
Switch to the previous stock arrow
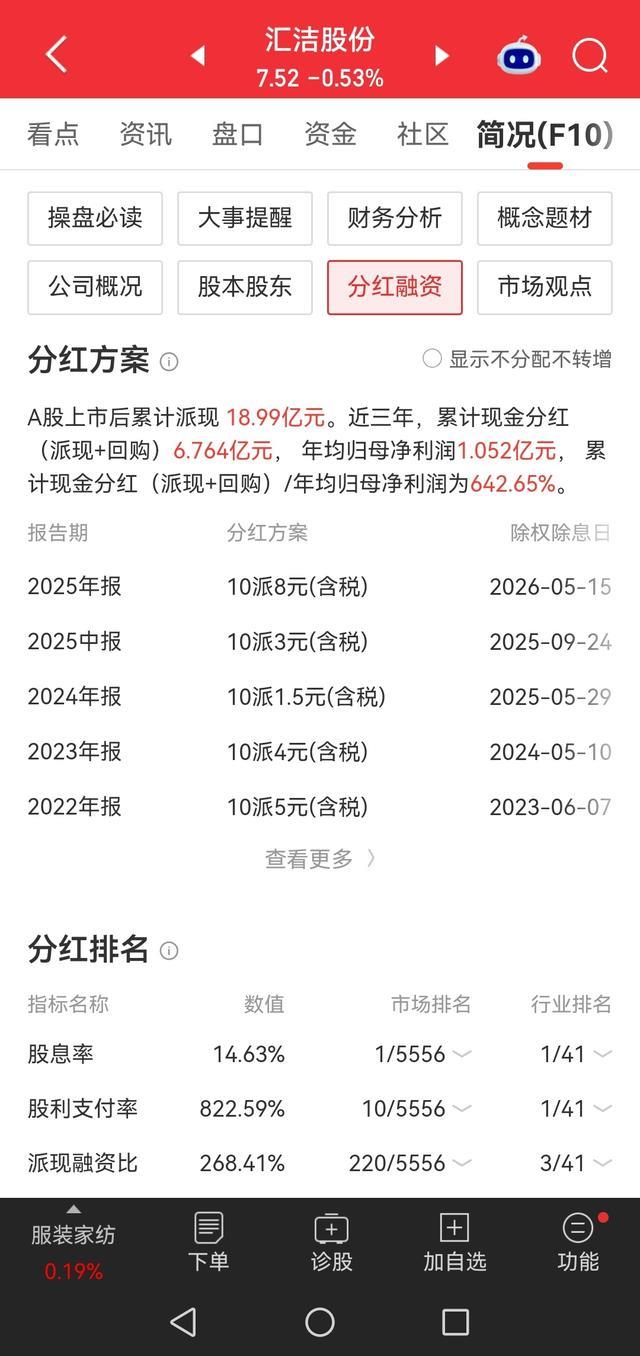coord(198,56)
